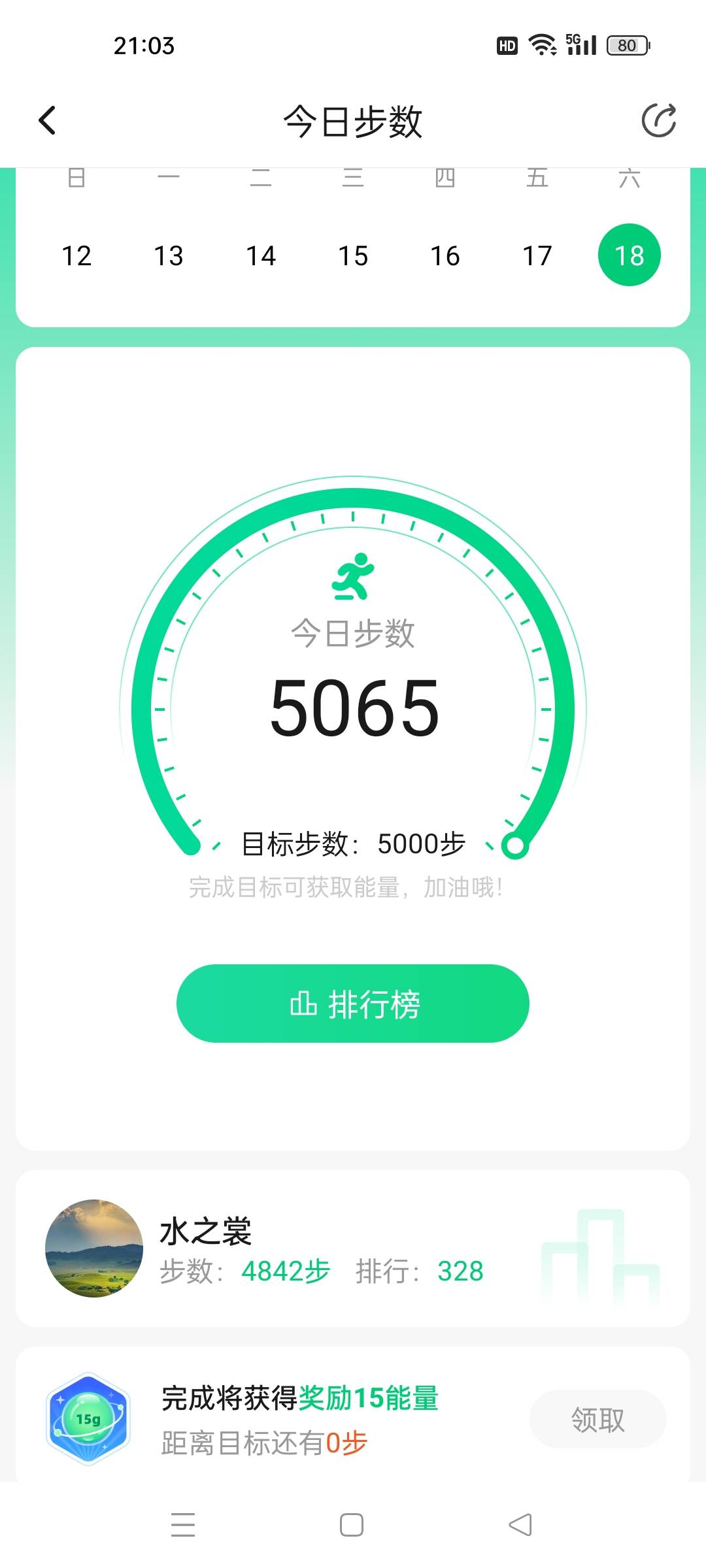Open the 排行榜 leaderboard
Screen dimensions: 706x1568
tap(353, 1004)
